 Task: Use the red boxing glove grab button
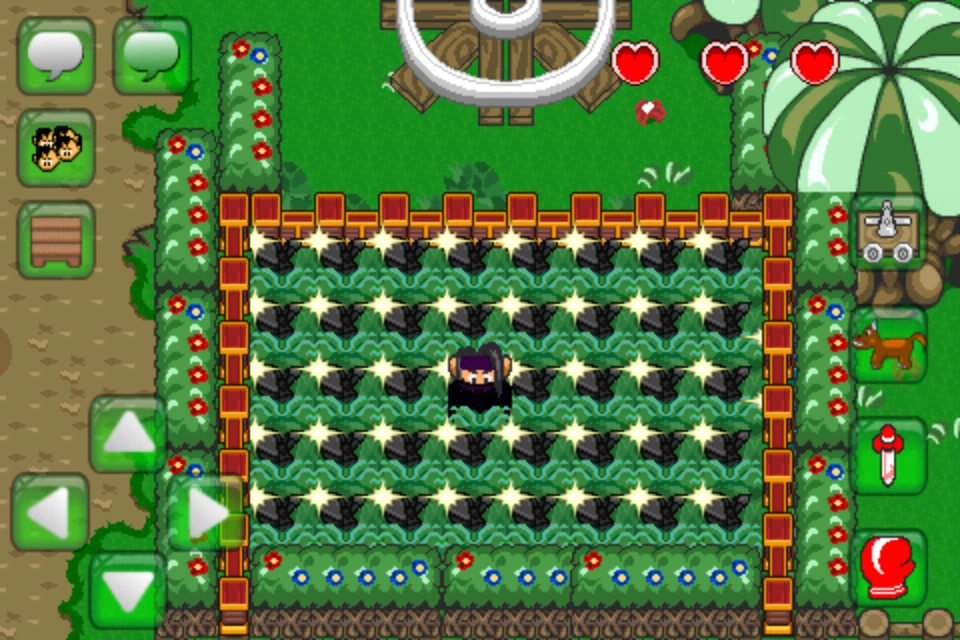(x=888, y=568)
